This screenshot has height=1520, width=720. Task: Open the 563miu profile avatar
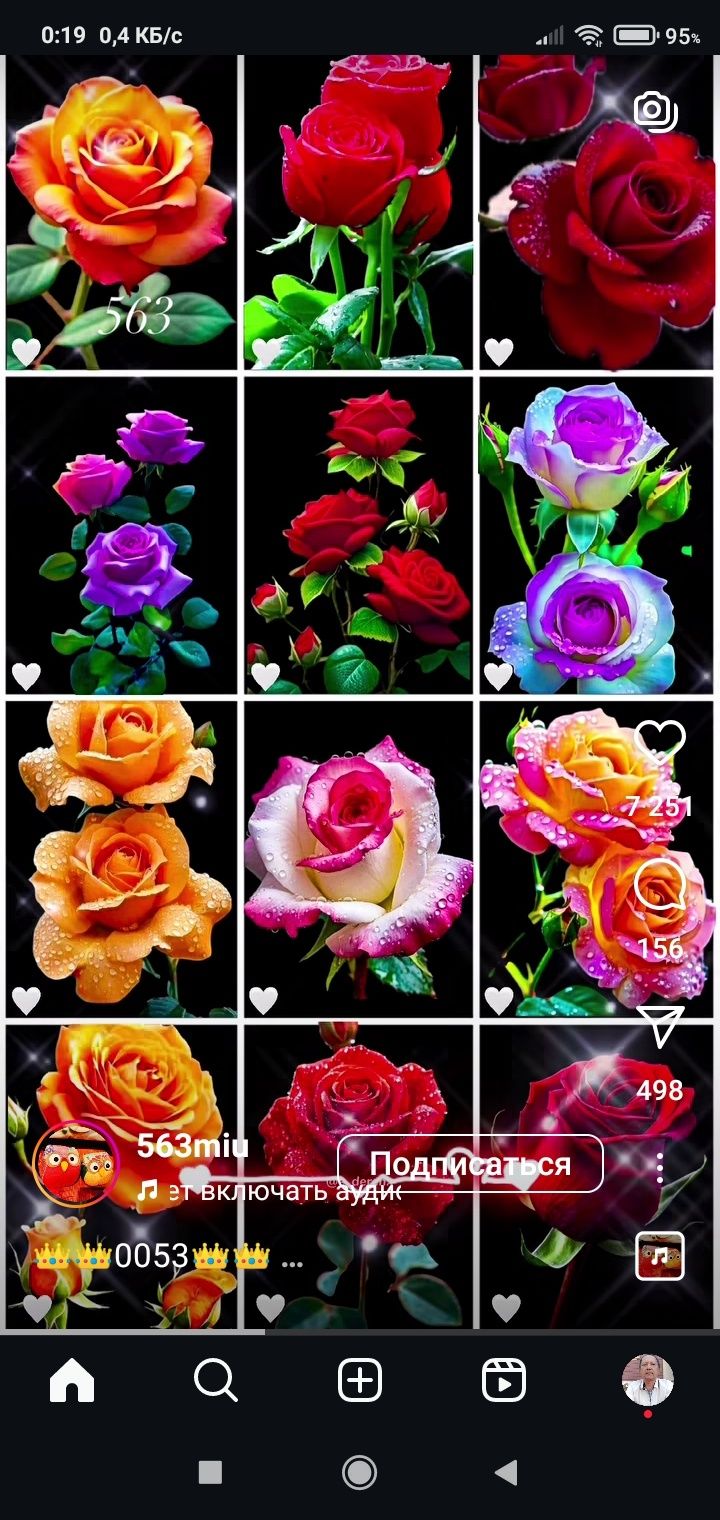(76, 1164)
